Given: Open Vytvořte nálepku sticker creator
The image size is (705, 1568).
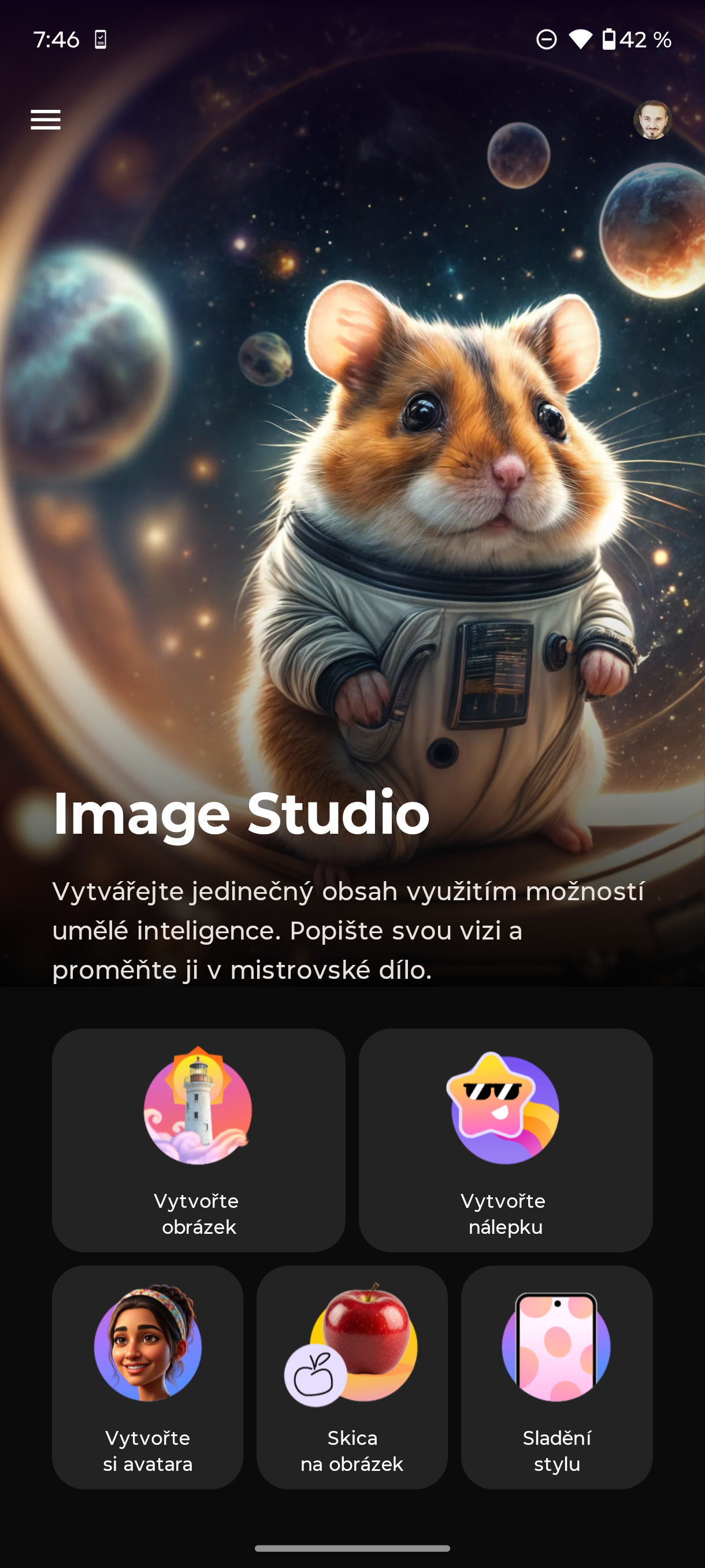Looking at the screenshot, I should (505, 1140).
